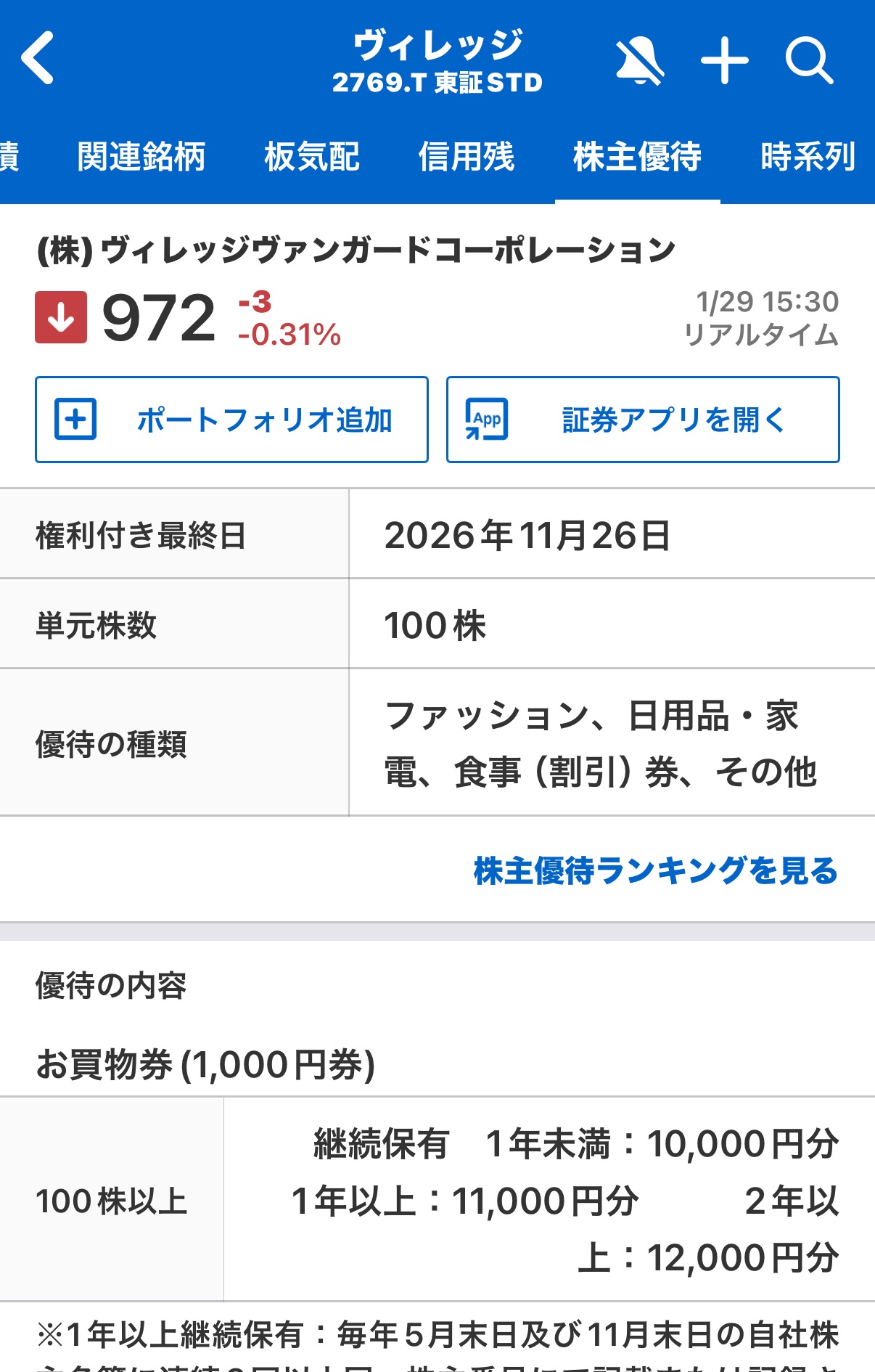This screenshot has height=1372, width=875.
Task: Go back to the previous screen
Action: click(38, 58)
